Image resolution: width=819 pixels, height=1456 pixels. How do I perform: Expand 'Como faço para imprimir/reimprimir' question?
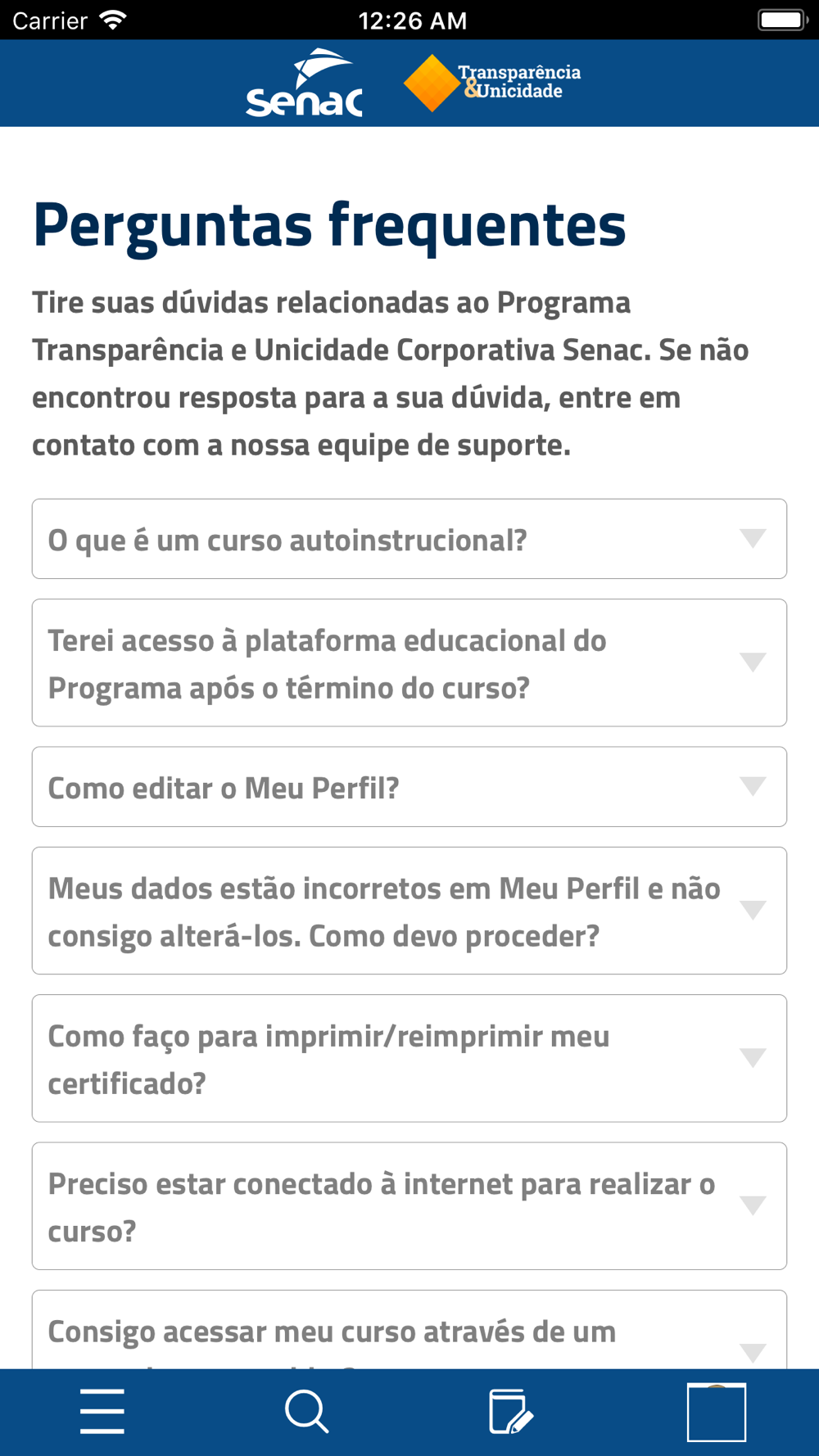tap(409, 1058)
